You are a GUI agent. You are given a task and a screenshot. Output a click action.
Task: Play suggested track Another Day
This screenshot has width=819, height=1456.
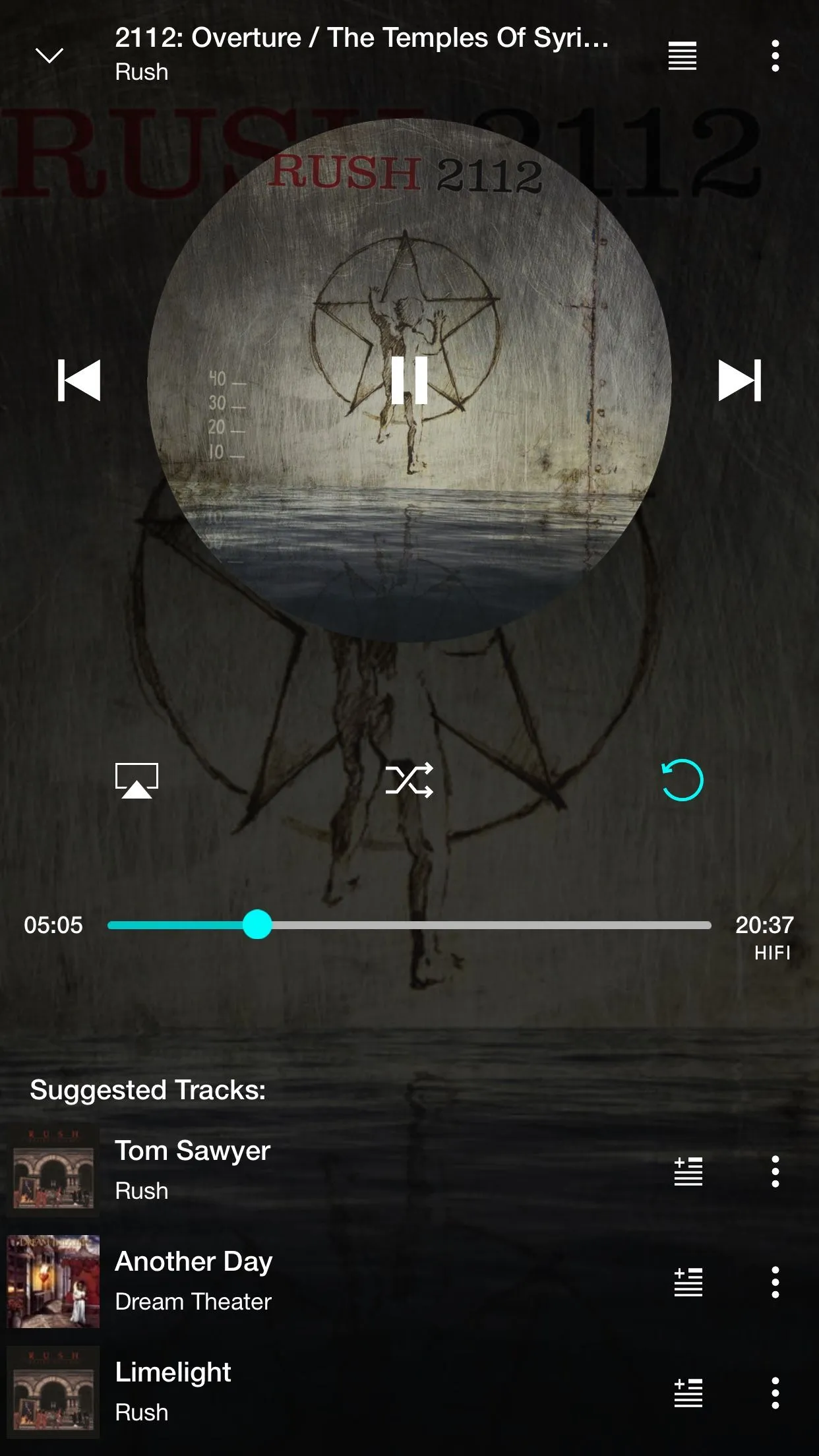pyautogui.click(x=193, y=1281)
